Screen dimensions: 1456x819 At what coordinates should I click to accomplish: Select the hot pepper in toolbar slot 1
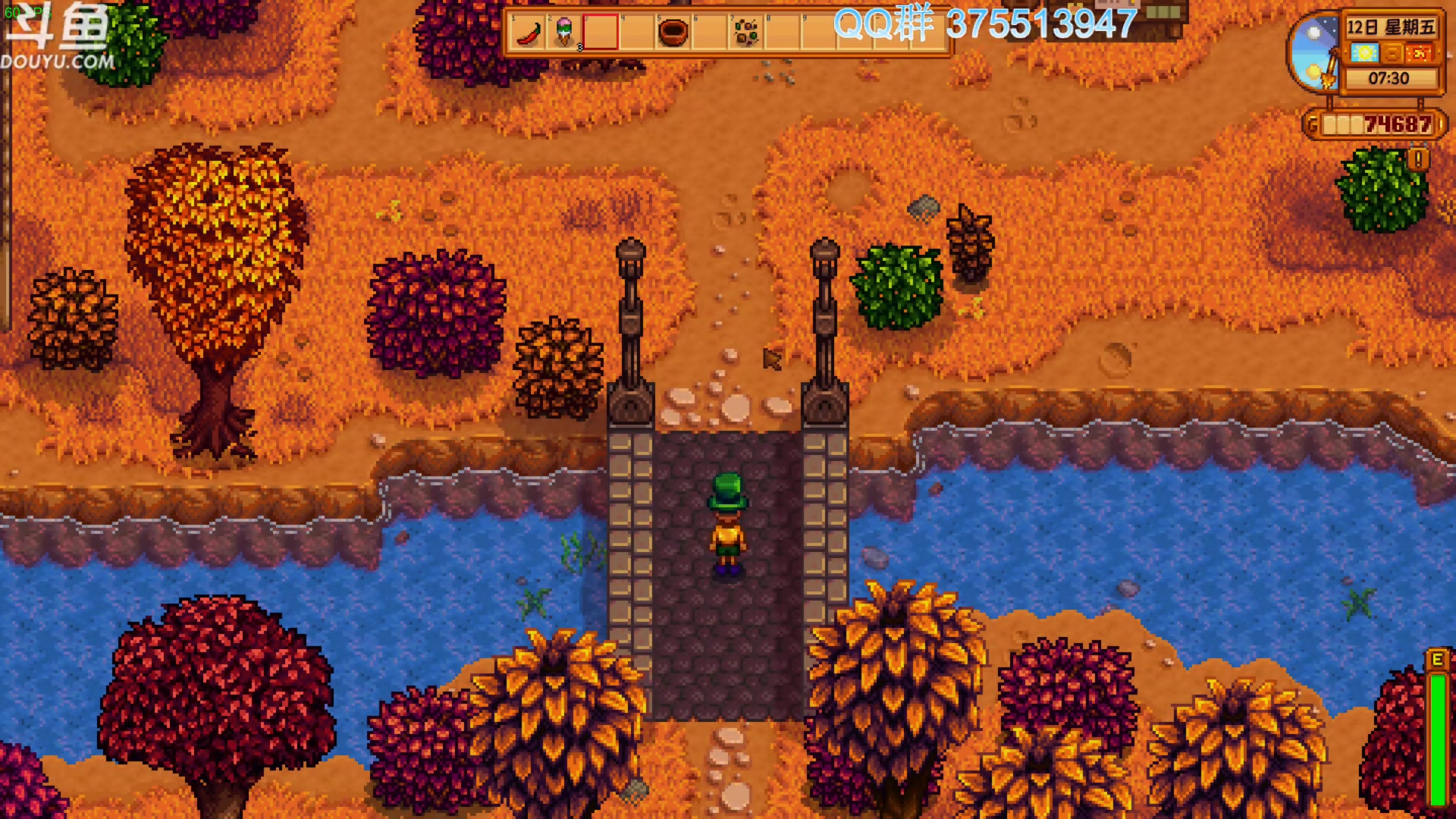(528, 33)
